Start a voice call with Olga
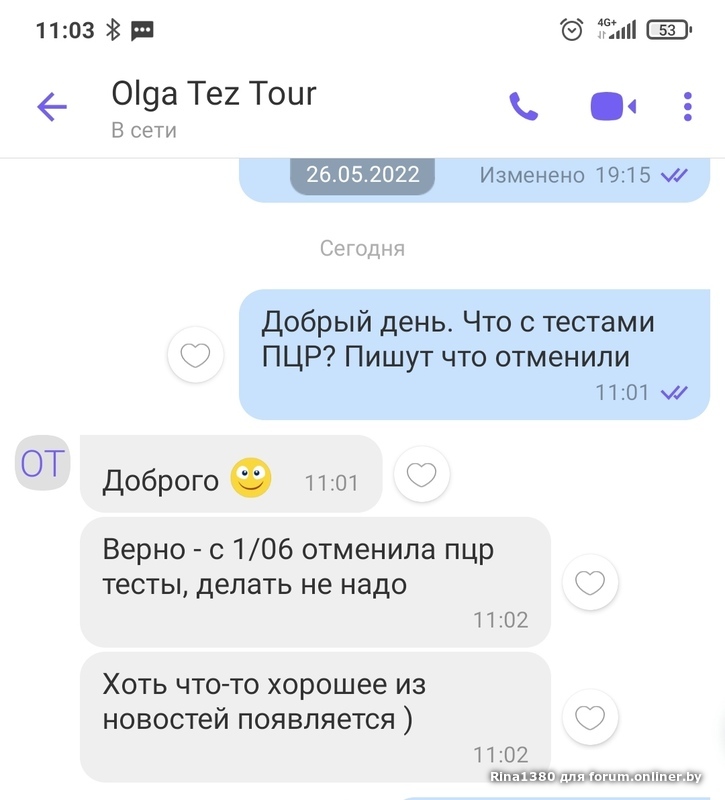 click(523, 106)
